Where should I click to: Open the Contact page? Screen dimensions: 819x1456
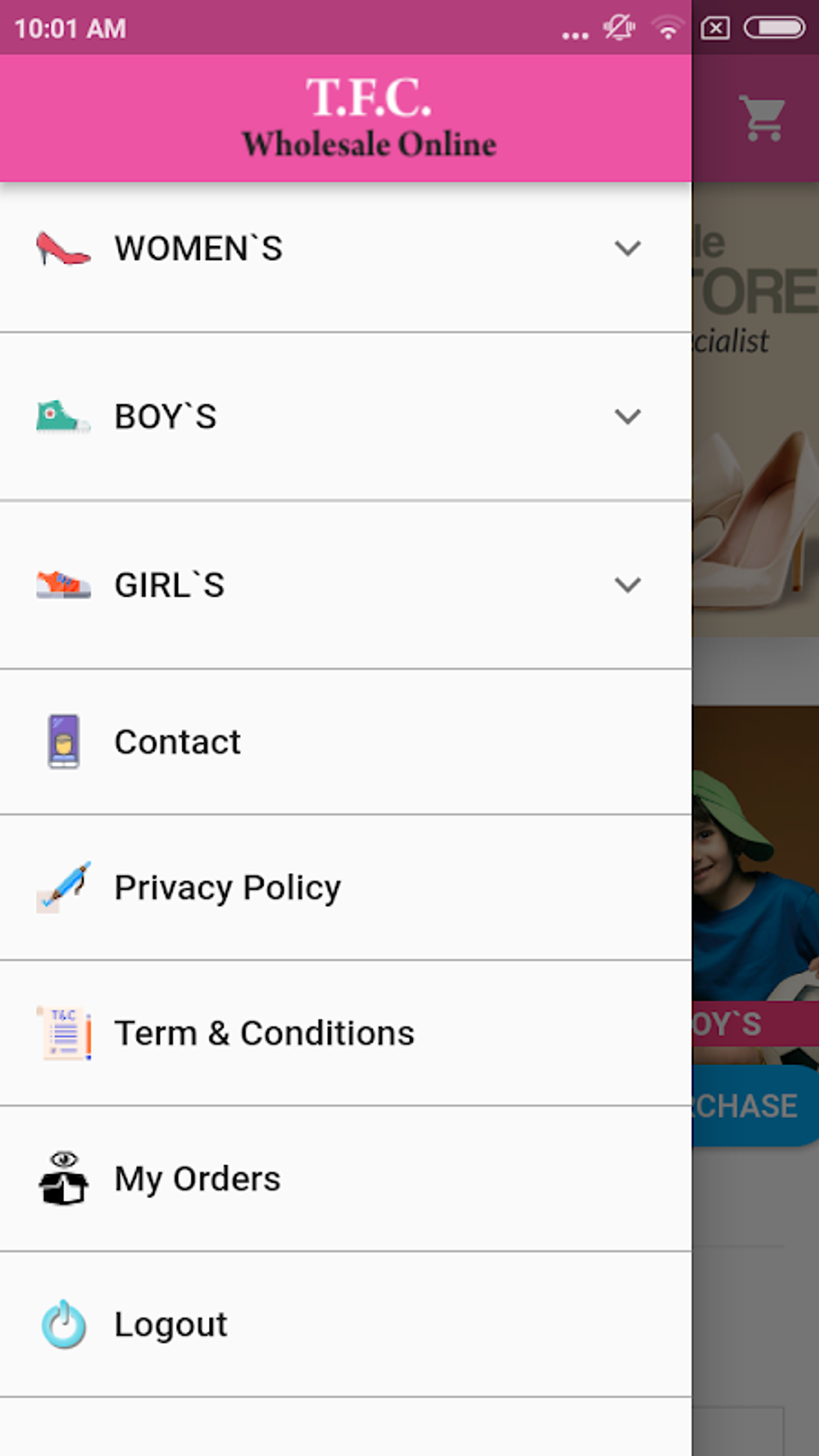pyautogui.click(x=178, y=742)
